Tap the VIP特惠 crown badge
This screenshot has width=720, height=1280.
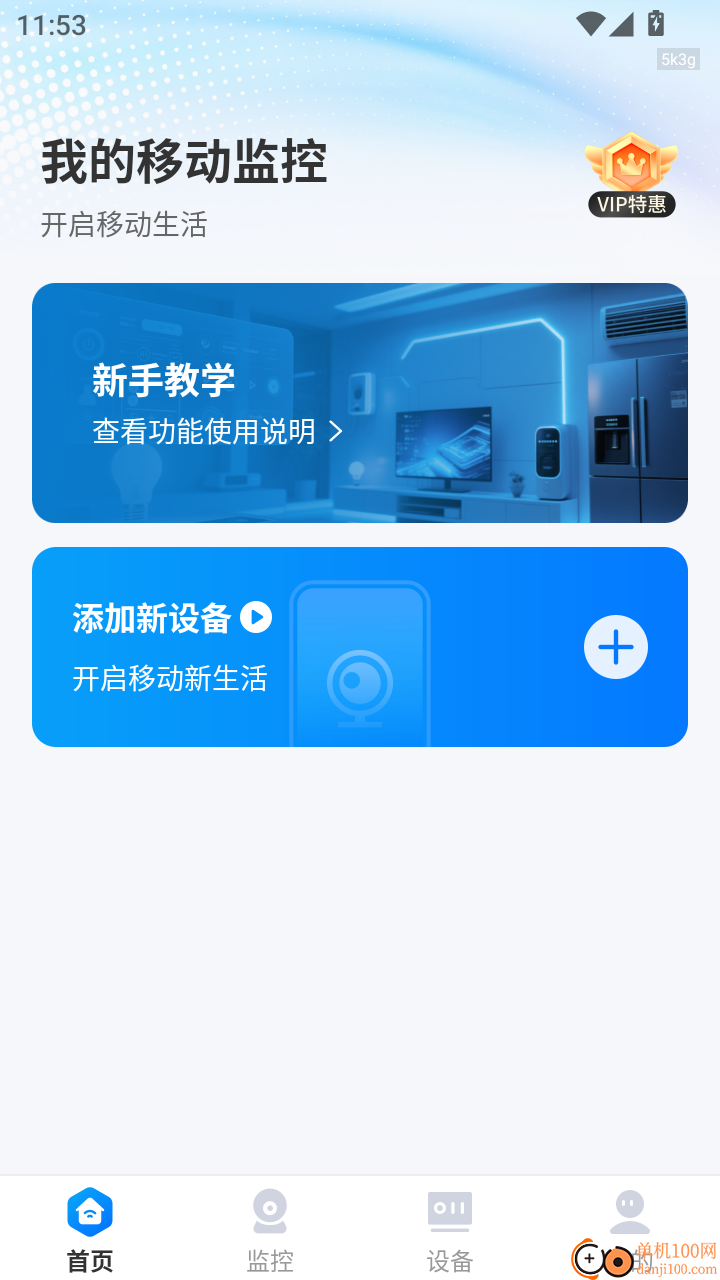pyautogui.click(x=631, y=172)
